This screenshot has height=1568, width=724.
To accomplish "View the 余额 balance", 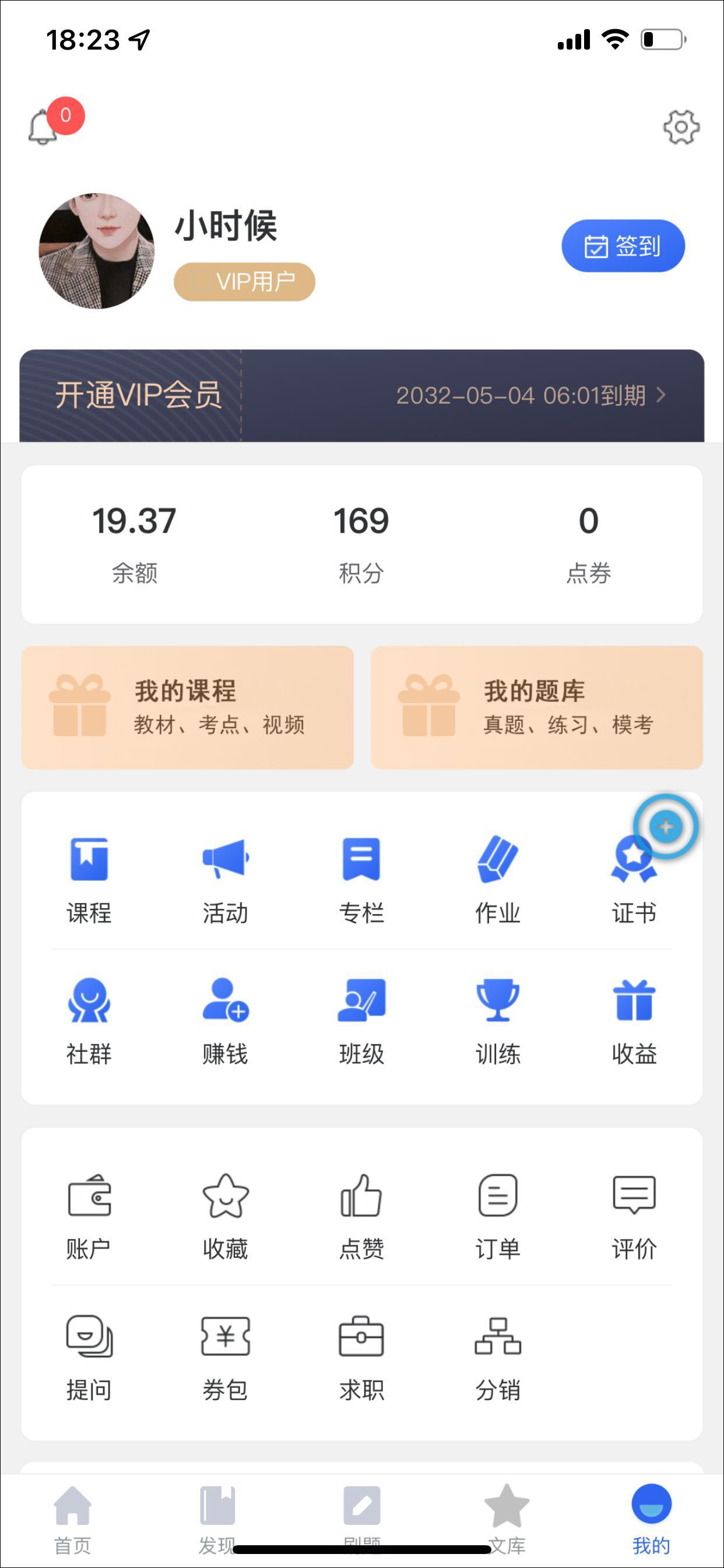I will (135, 543).
